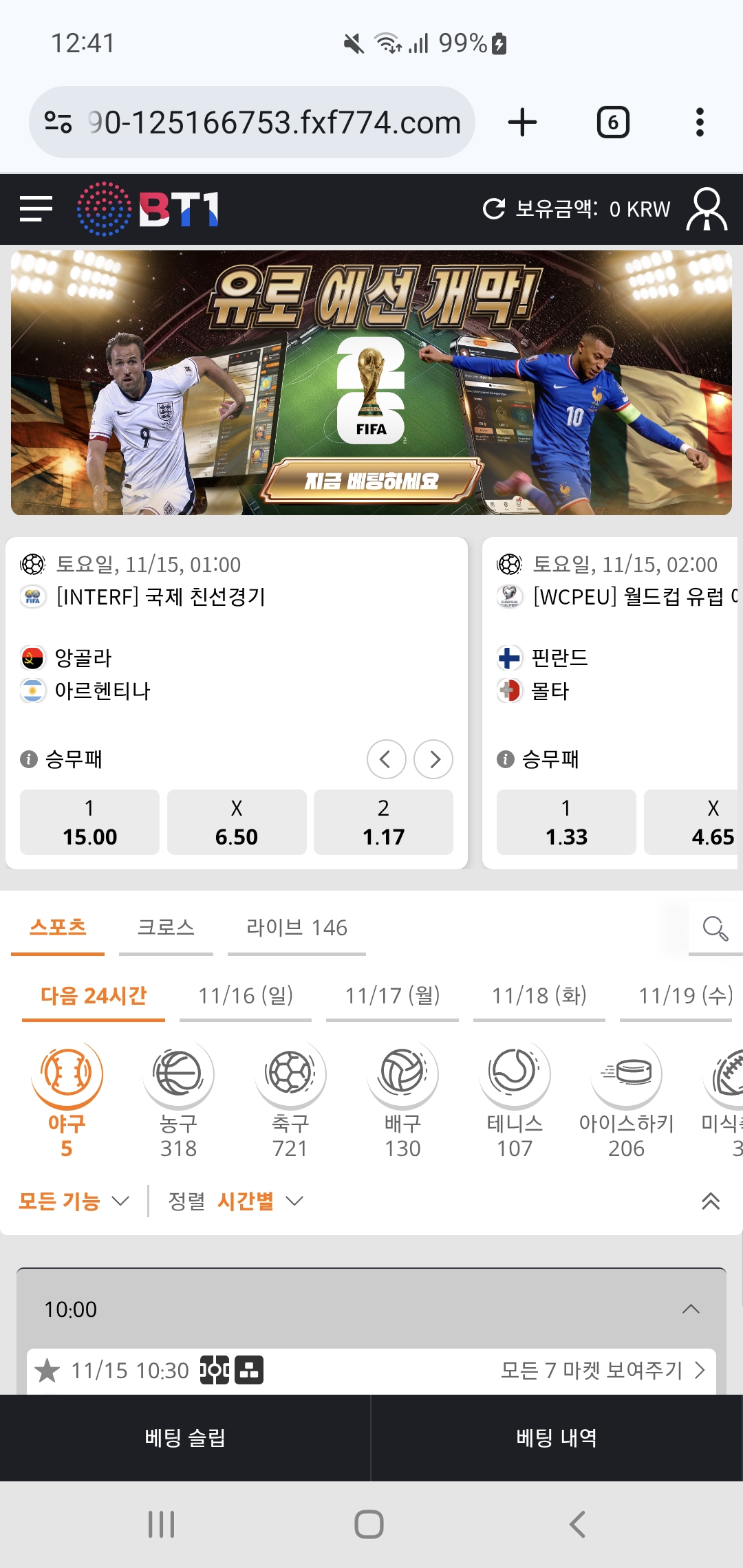Screen dimensions: 743x1568
Task: Select the 11/16 (일) date tab
Action: pyautogui.click(x=246, y=996)
